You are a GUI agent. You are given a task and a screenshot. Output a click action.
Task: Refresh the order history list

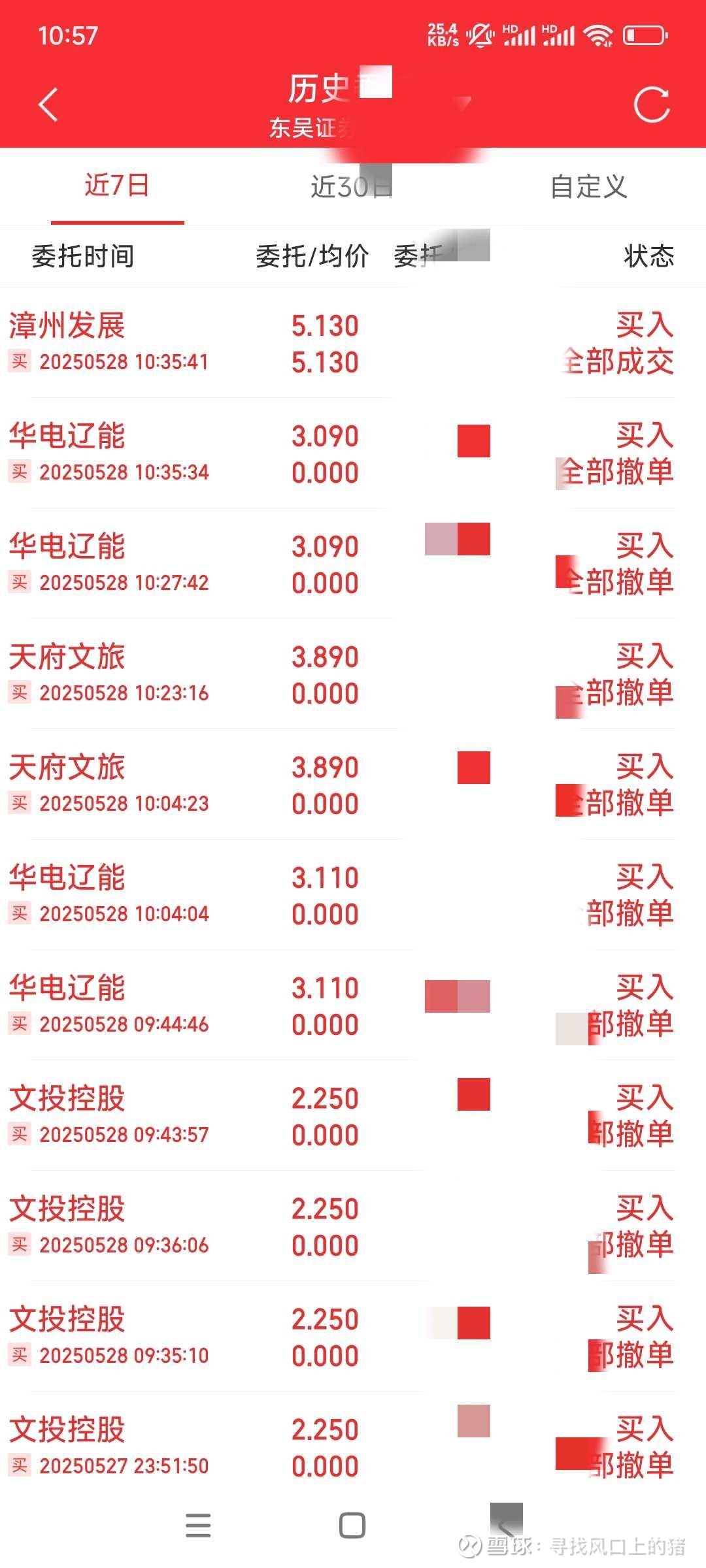tap(652, 105)
